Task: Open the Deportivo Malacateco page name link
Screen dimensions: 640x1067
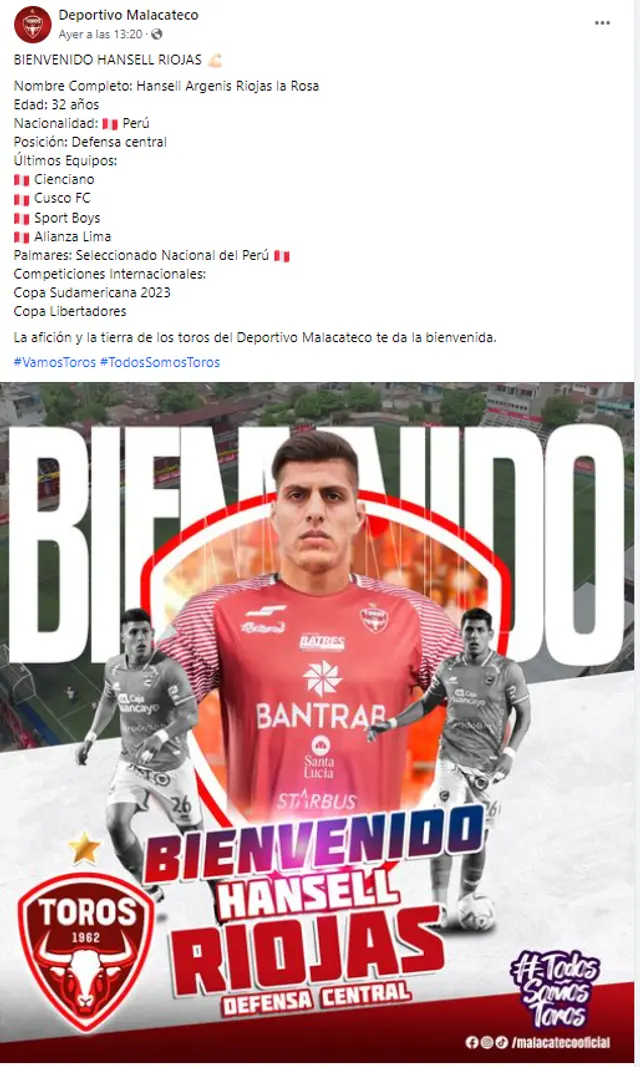Action: pyautogui.click(x=128, y=15)
